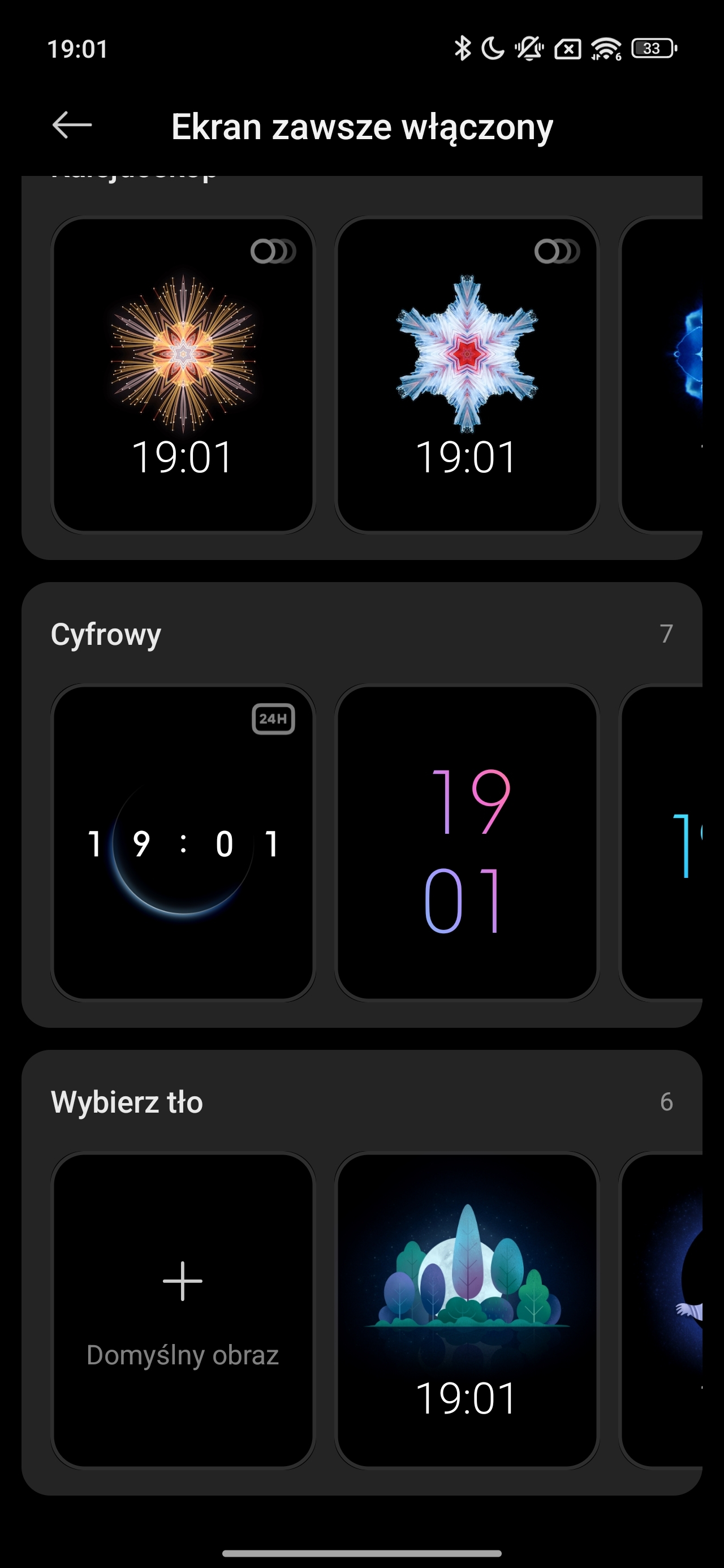Choose the blue snowflake kaleidoscope style
Viewport: 724px width, 1568px height.
467,374
